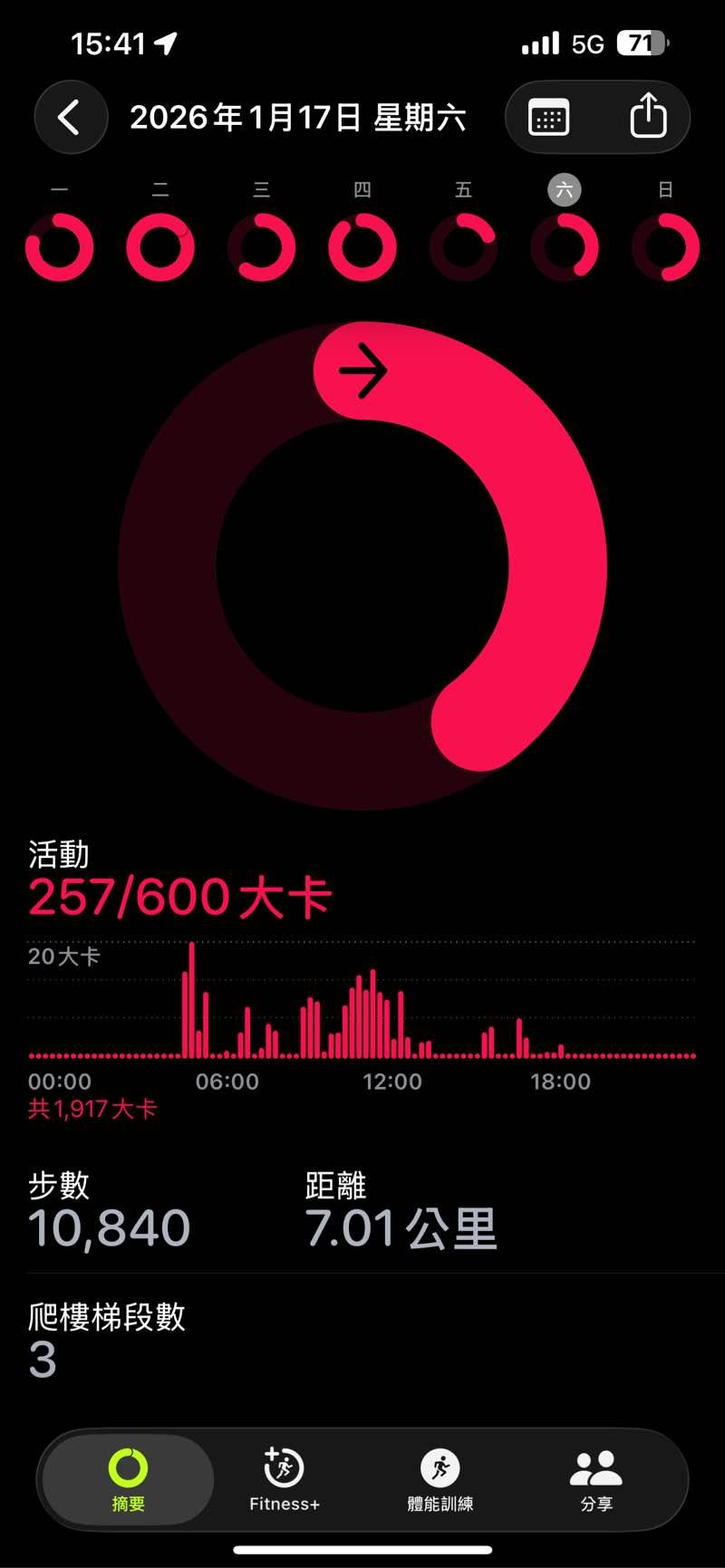Switch to the 摘要 tab
725x1568 pixels.
coord(128,1479)
